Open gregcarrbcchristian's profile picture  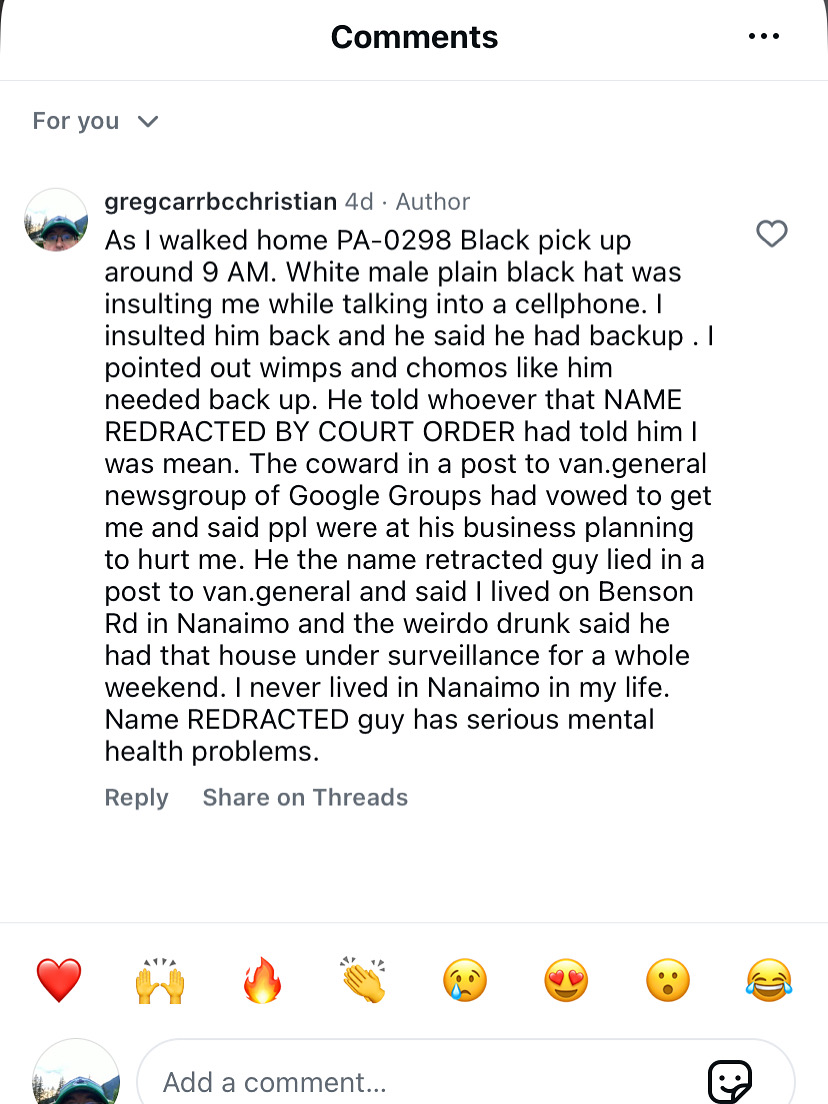pos(56,220)
